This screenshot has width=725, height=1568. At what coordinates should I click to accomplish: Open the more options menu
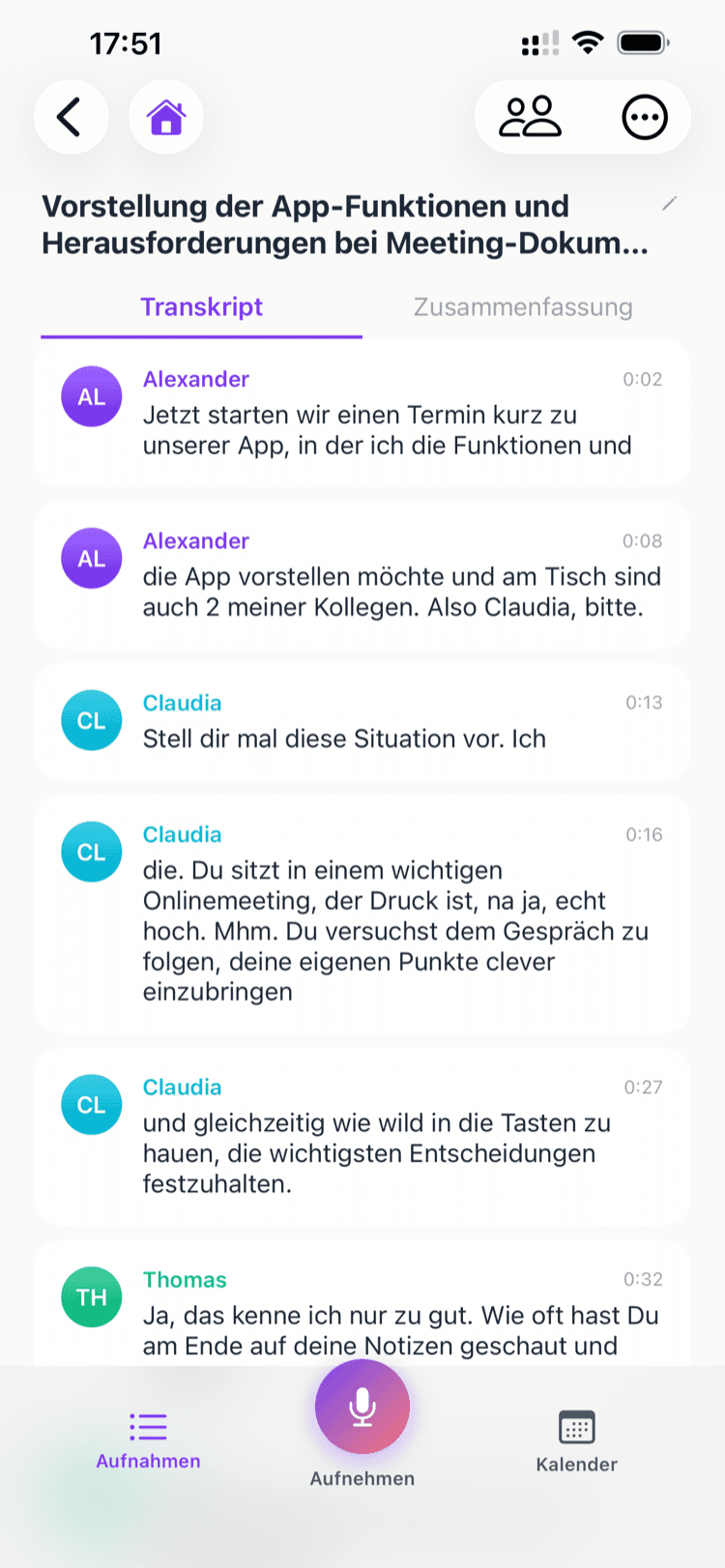pos(644,116)
